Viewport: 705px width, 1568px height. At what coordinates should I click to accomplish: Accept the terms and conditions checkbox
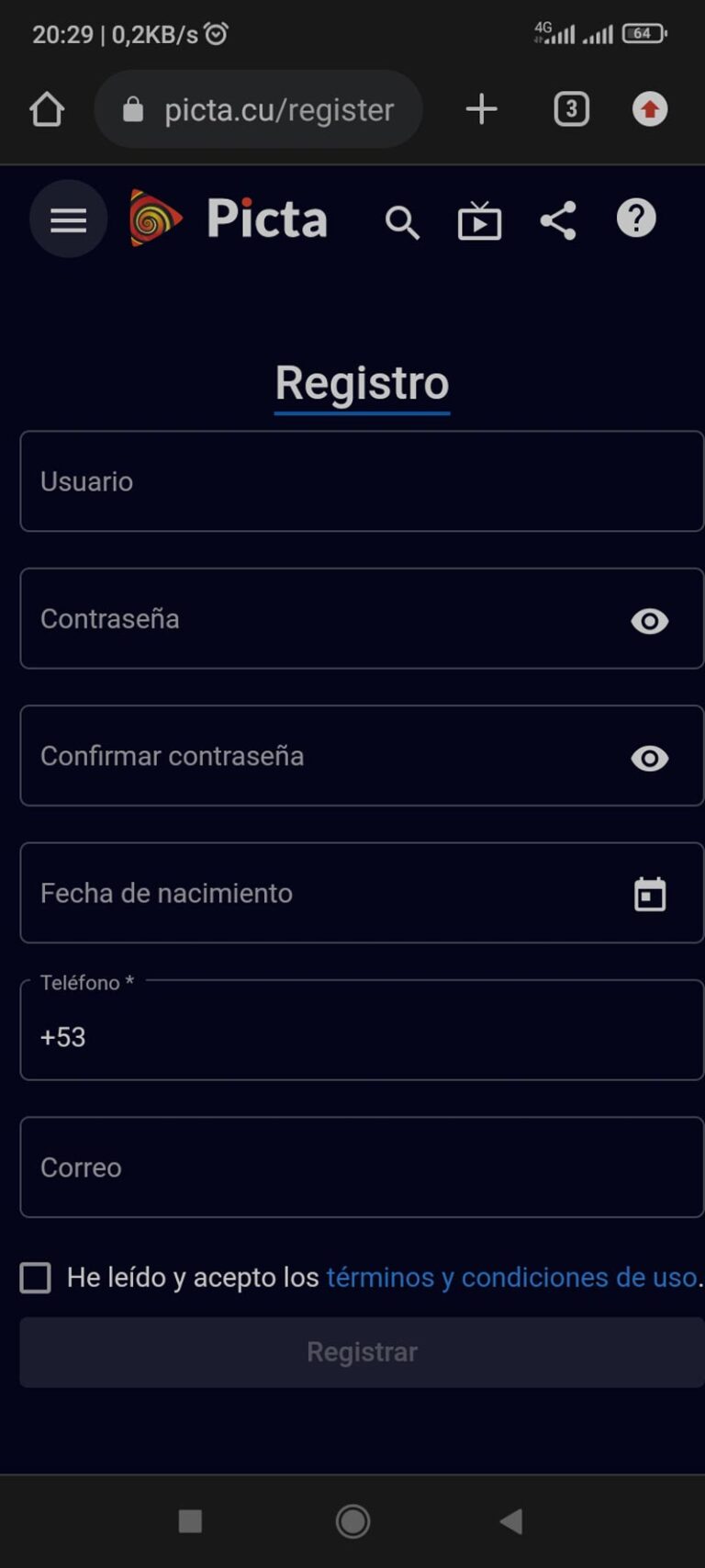(35, 1277)
